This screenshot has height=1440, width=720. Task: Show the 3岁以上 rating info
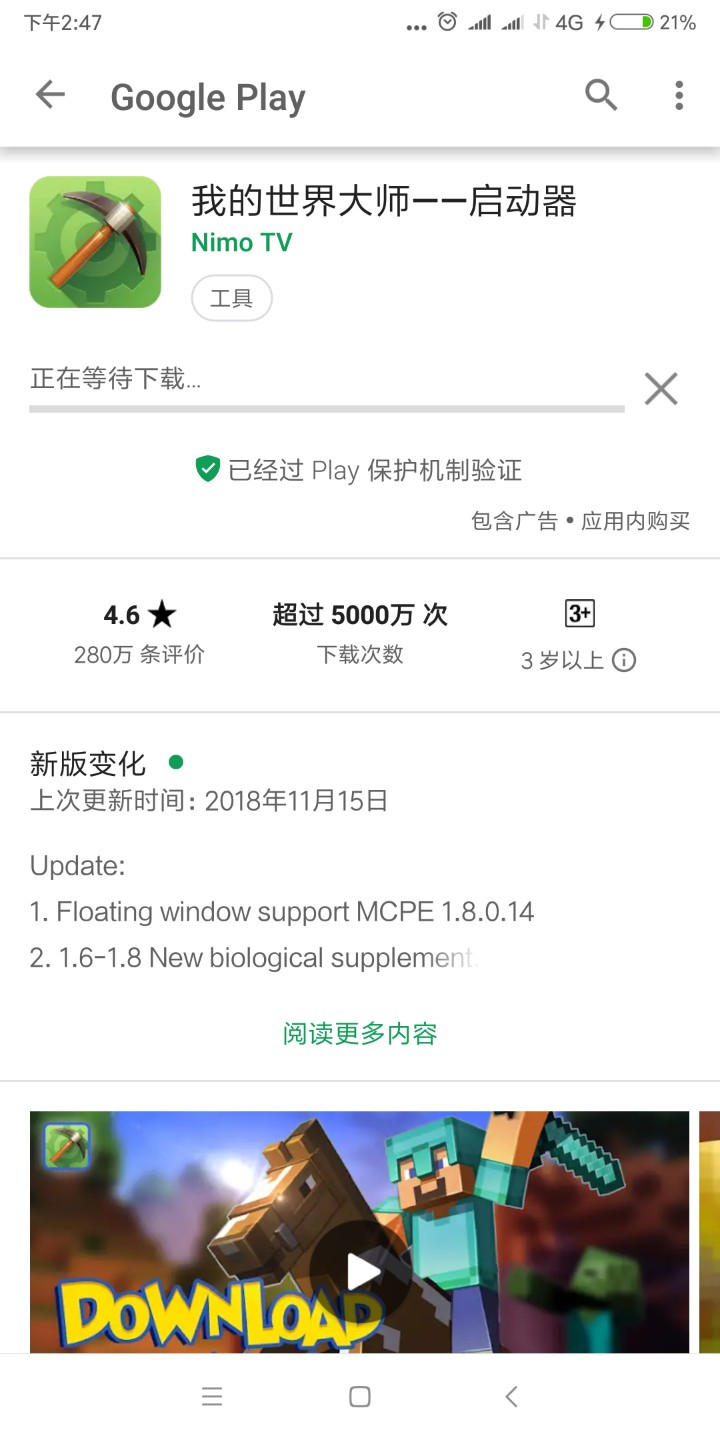pyautogui.click(x=624, y=660)
